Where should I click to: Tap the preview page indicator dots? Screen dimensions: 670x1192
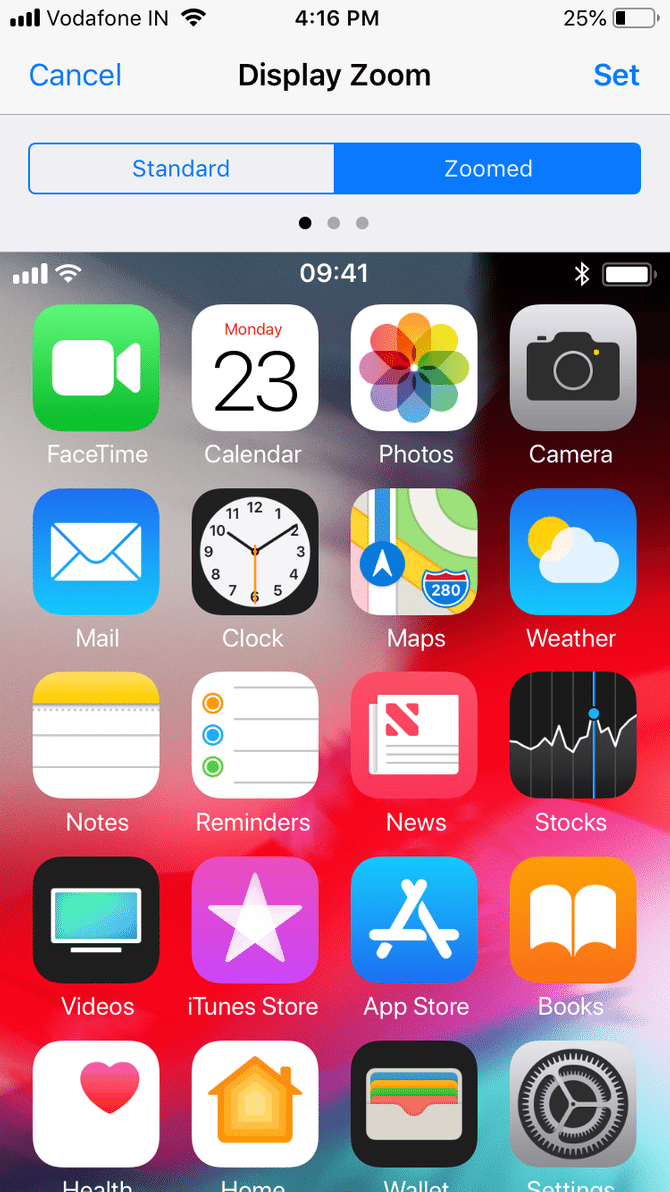[x=334, y=223]
